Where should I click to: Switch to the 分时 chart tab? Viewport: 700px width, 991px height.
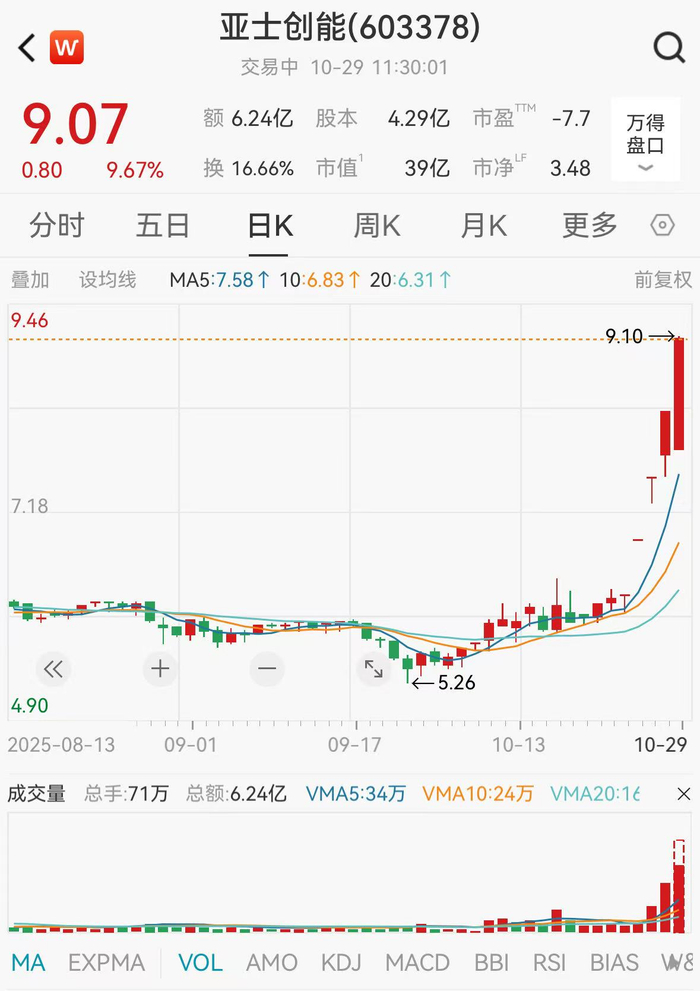(57, 226)
